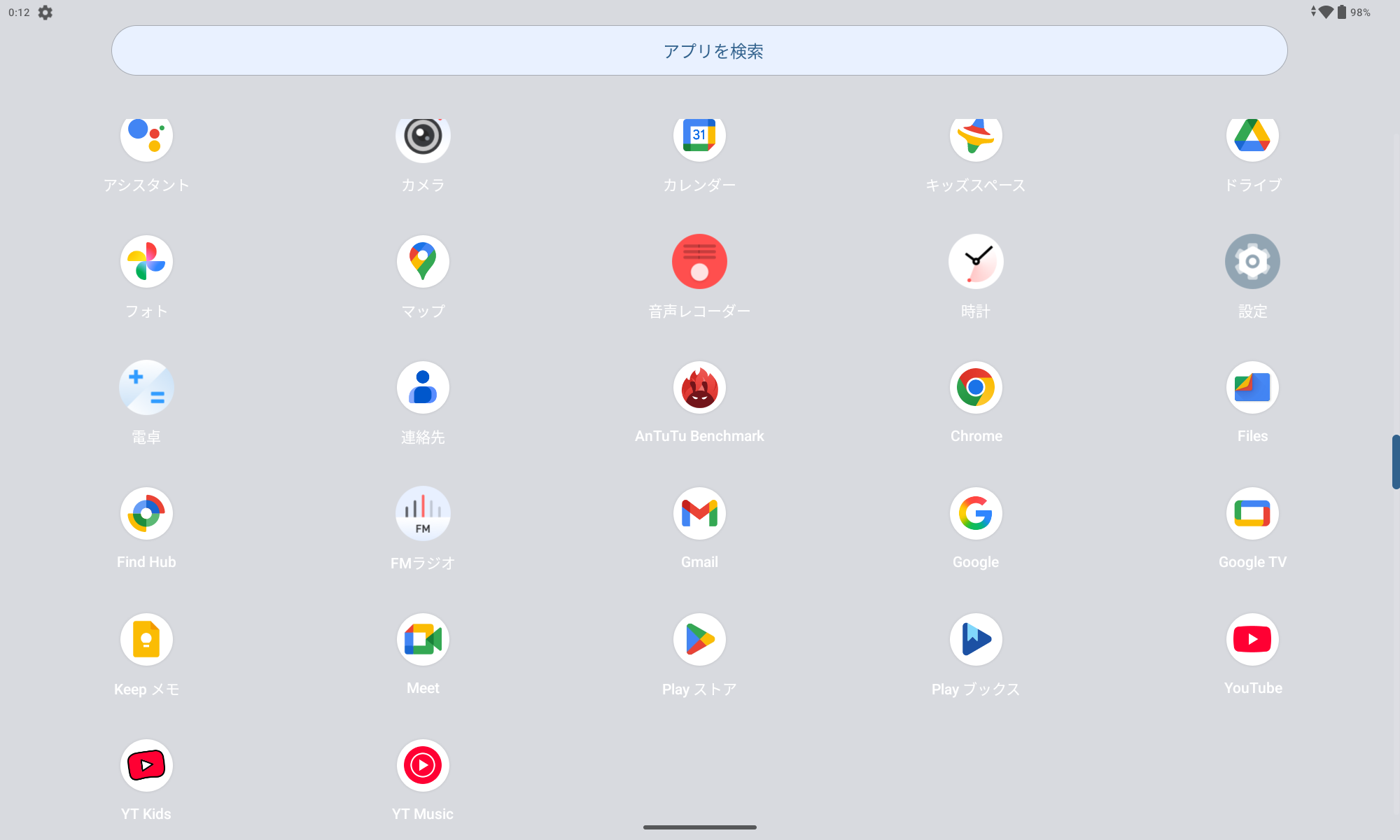
Task: Open Play ストア
Action: [x=699, y=639]
